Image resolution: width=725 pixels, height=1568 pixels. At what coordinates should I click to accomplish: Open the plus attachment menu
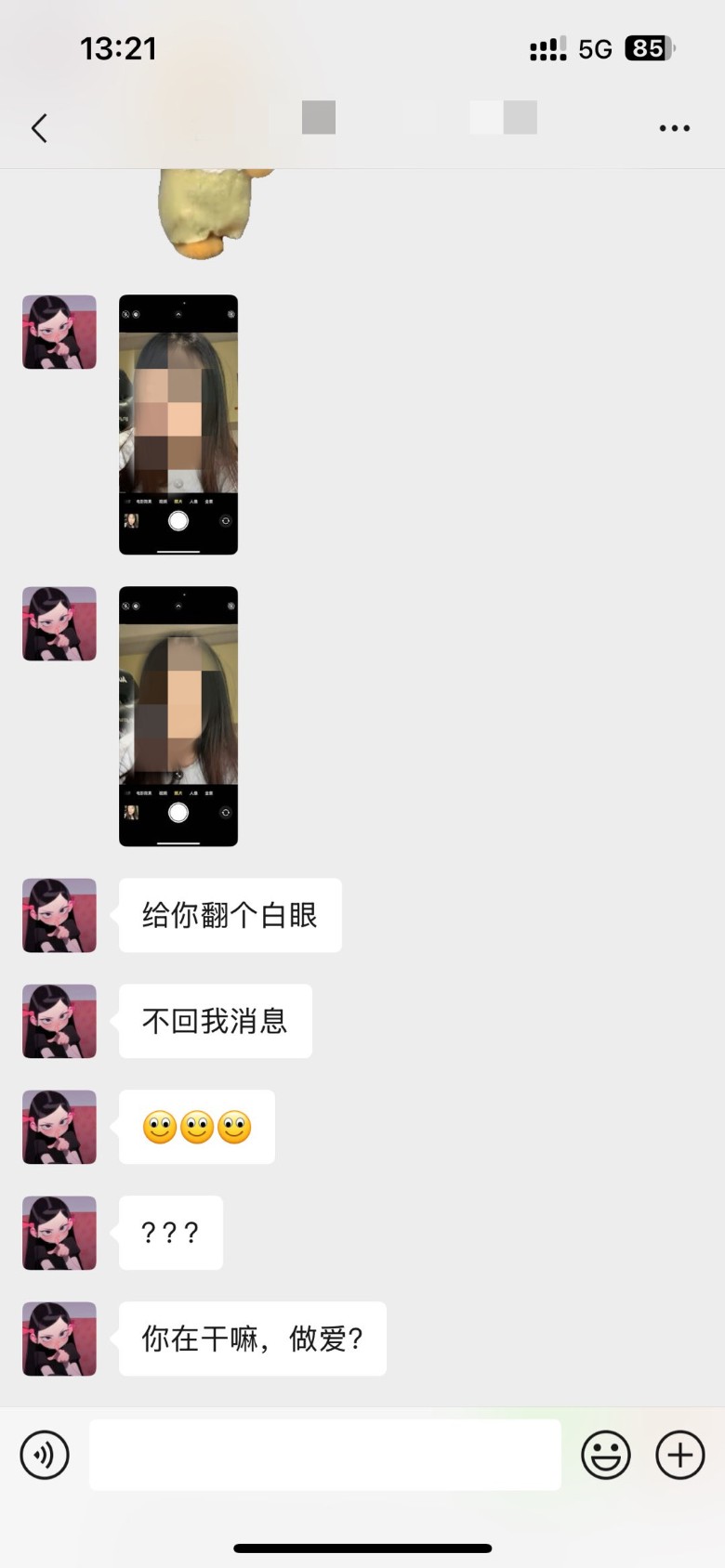(680, 1455)
